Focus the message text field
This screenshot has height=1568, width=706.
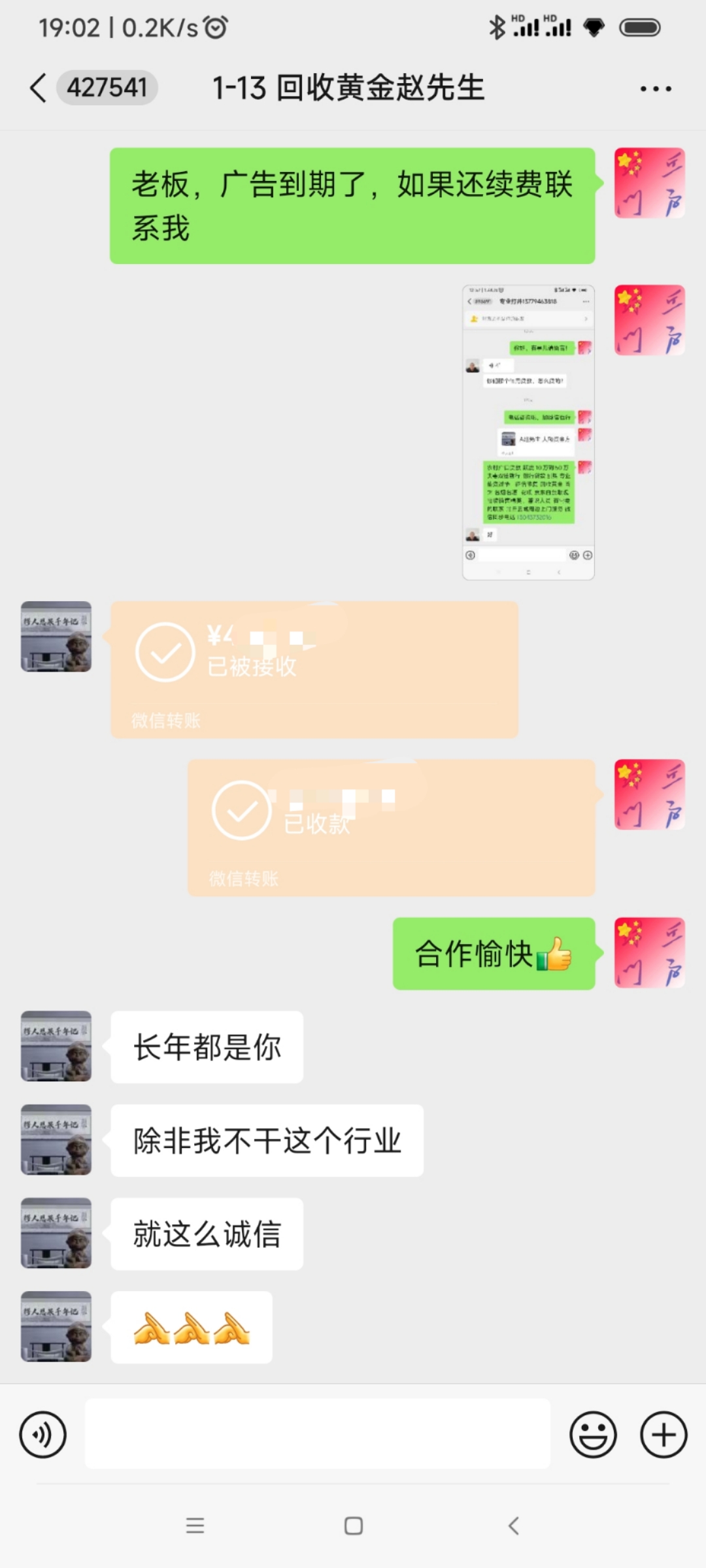tap(318, 1435)
